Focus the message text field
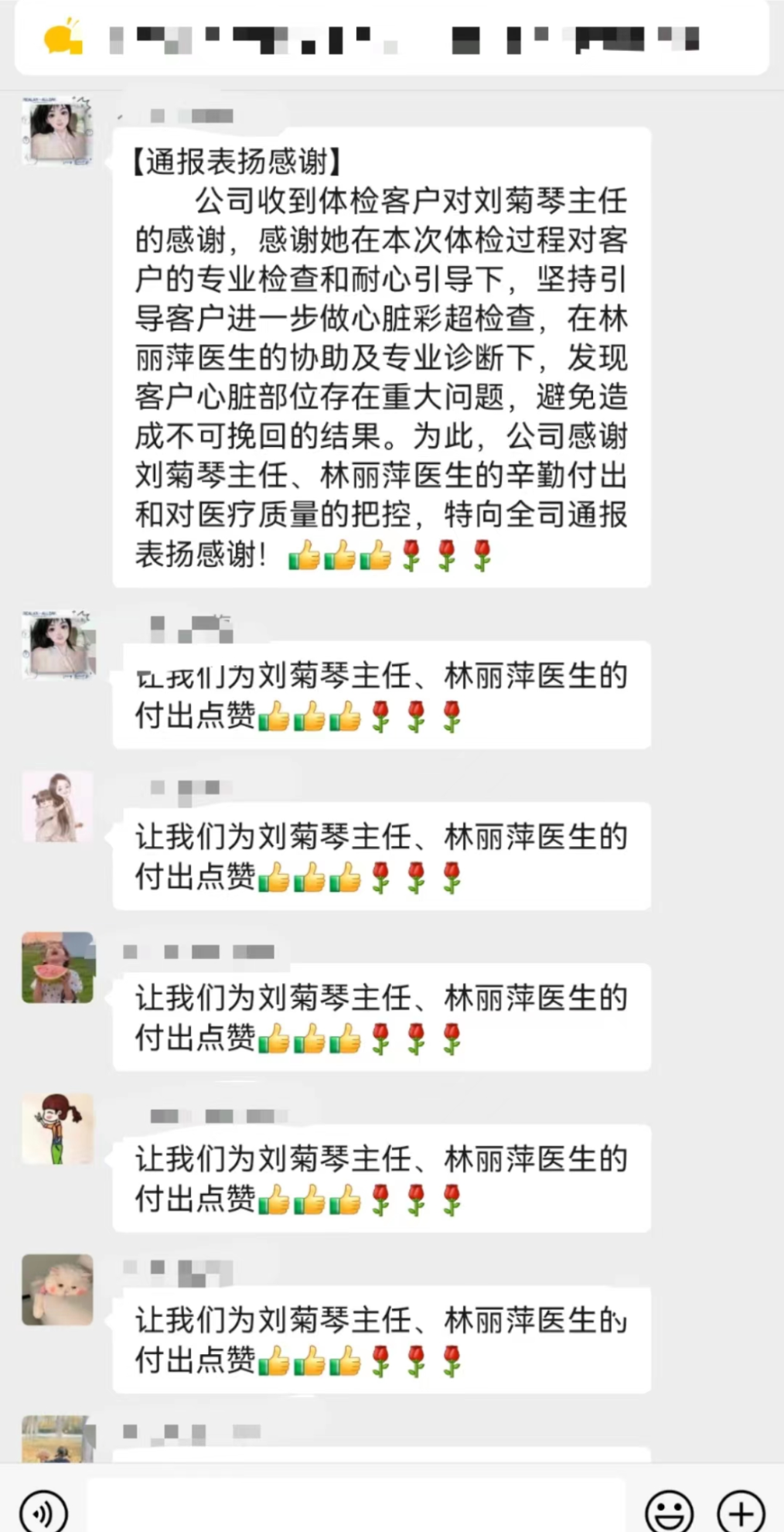784x1532 pixels. 356,1508
